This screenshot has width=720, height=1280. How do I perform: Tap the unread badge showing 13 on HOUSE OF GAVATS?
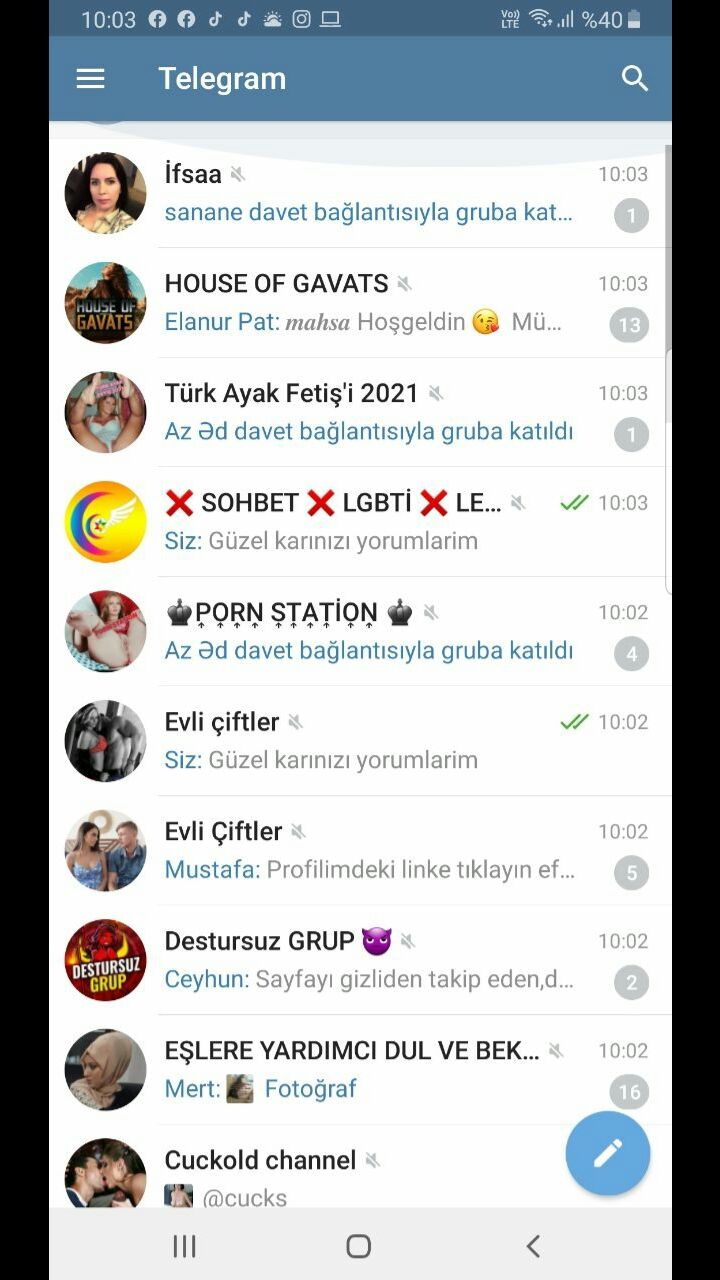click(631, 324)
